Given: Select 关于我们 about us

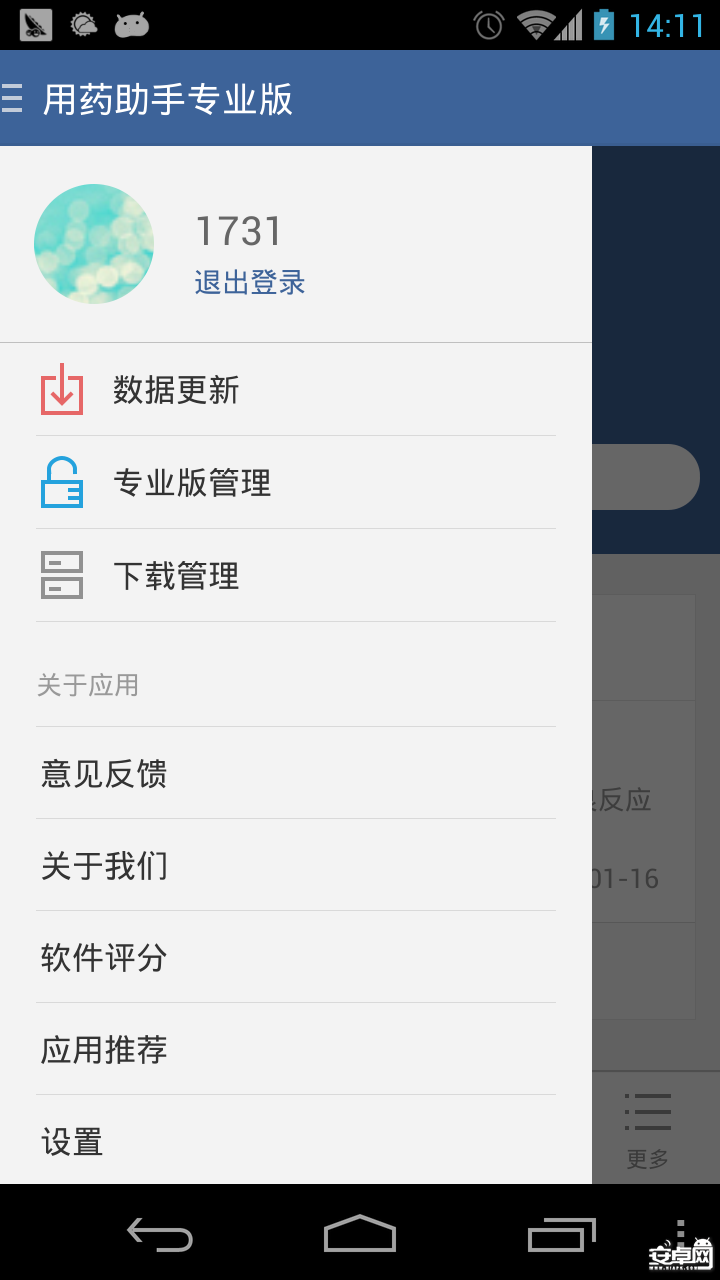Looking at the screenshot, I should click(295, 865).
